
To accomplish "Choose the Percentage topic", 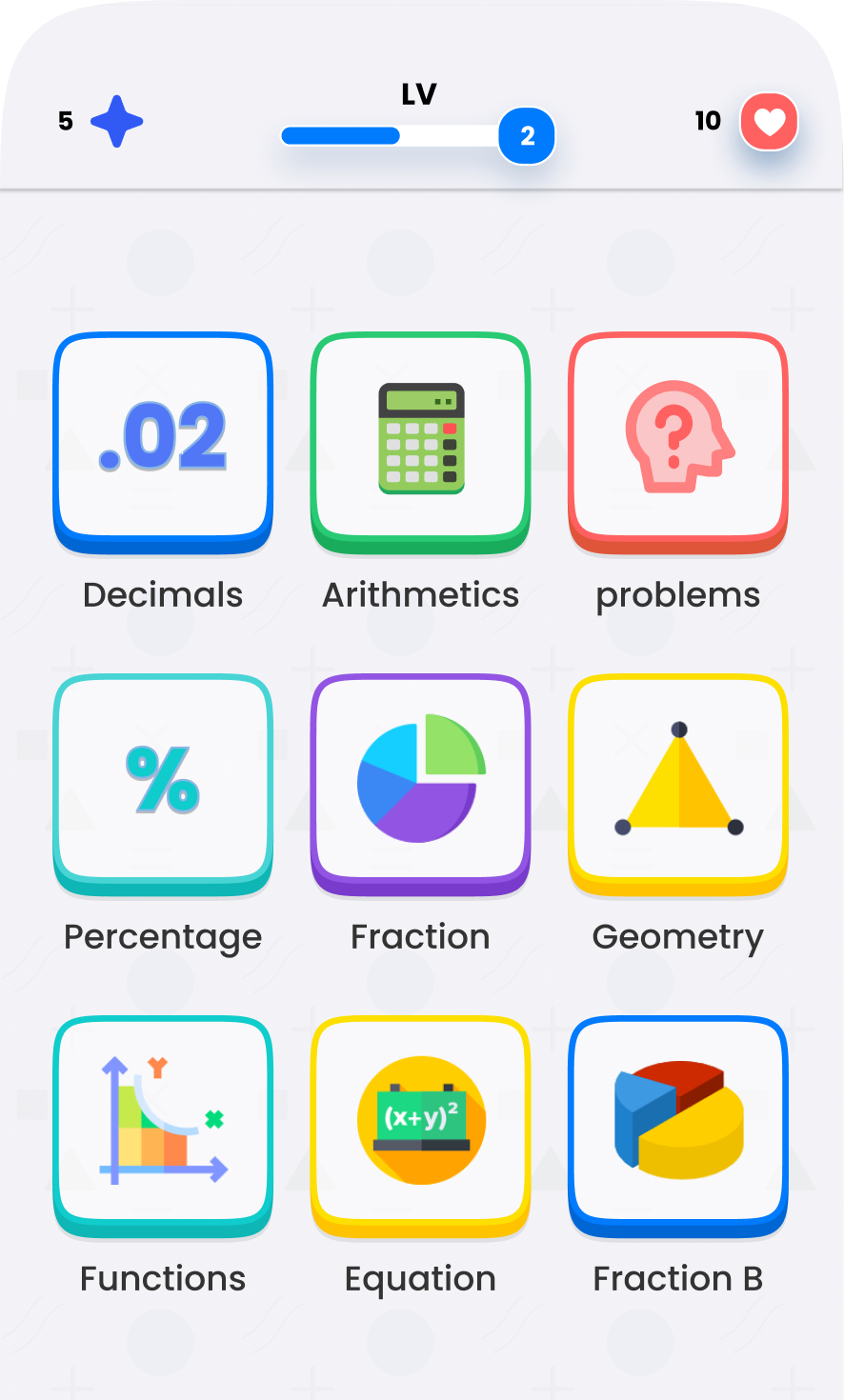I will (x=163, y=781).
